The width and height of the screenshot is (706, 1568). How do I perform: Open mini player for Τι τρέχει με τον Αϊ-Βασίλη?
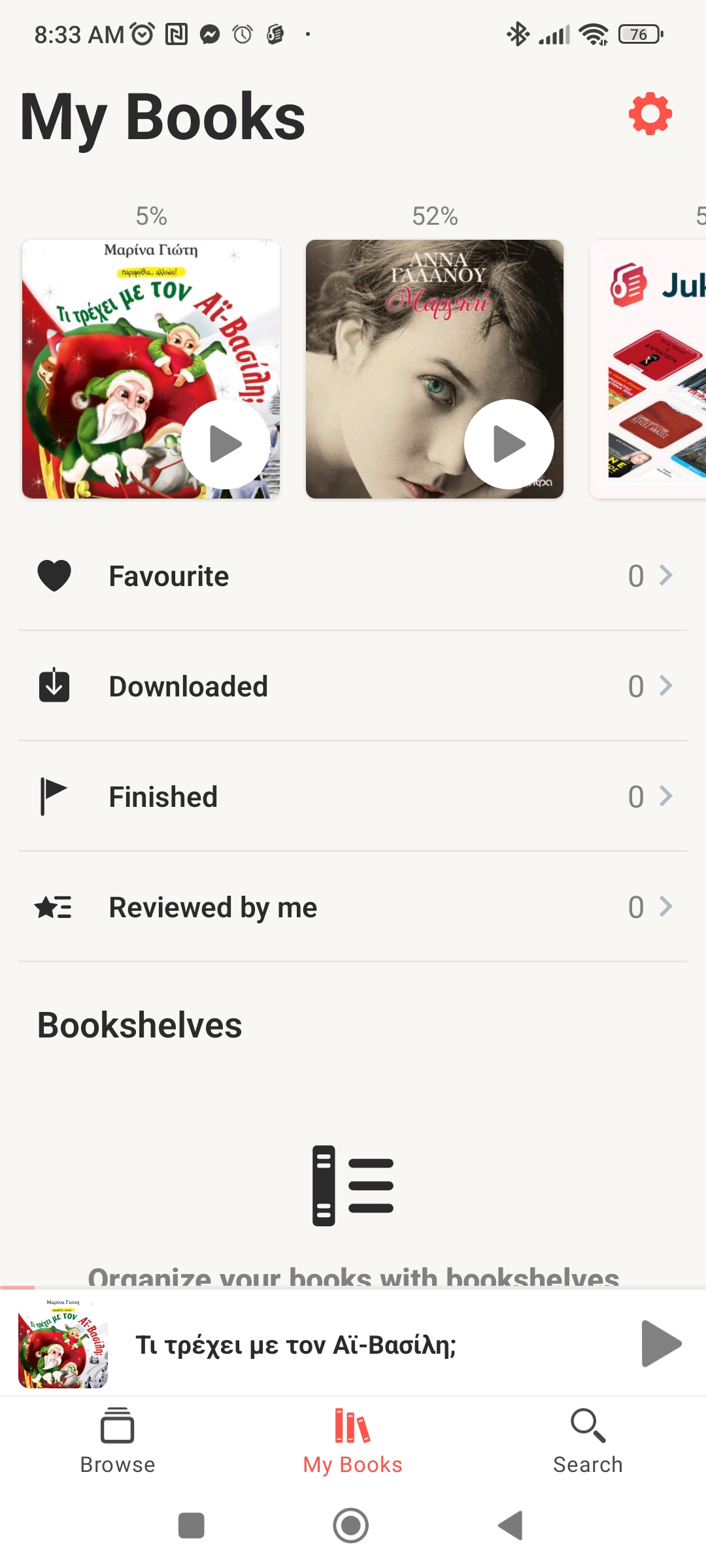coord(295,1345)
